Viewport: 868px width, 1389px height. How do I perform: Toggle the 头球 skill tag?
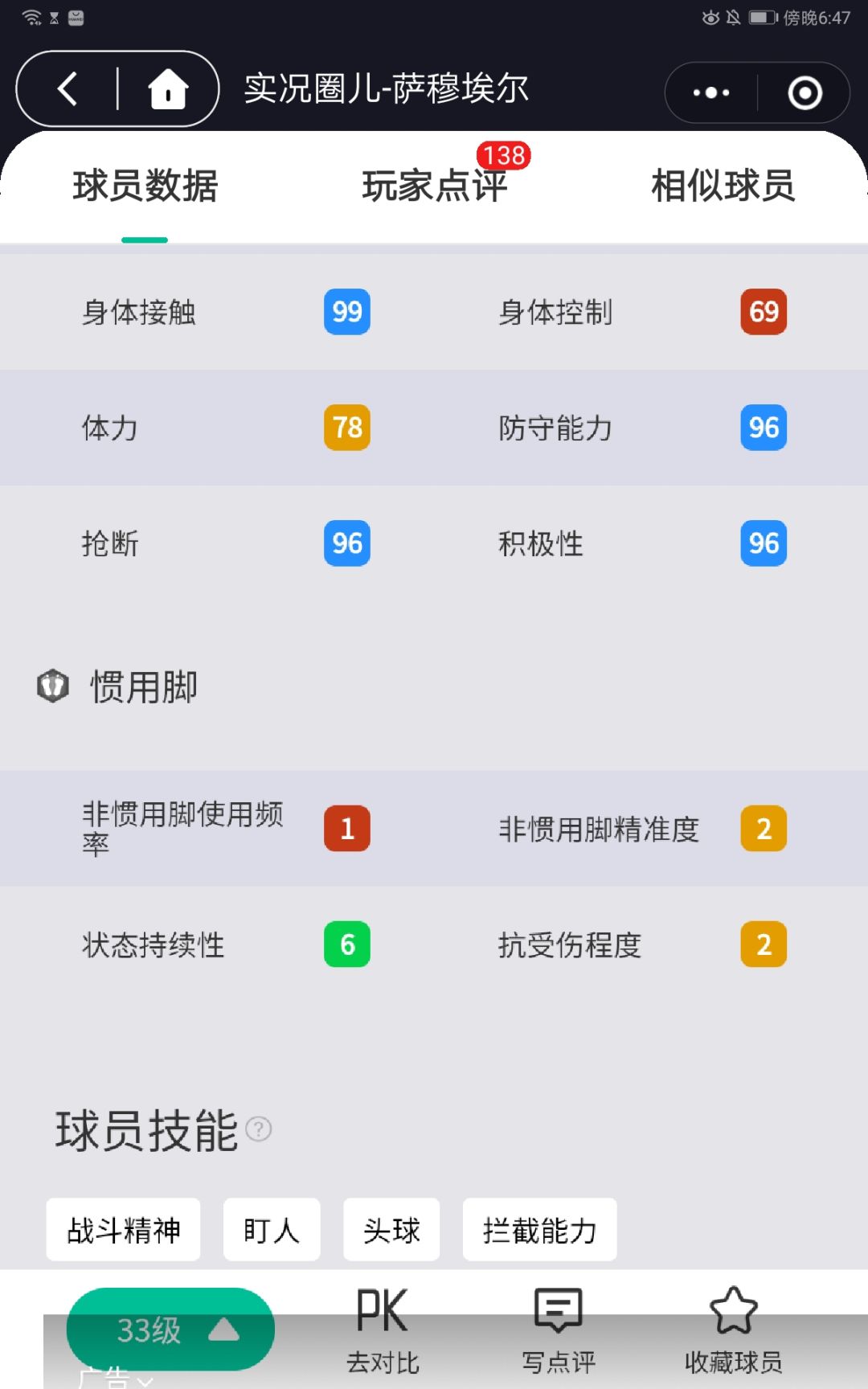click(x=391, y=1229)
